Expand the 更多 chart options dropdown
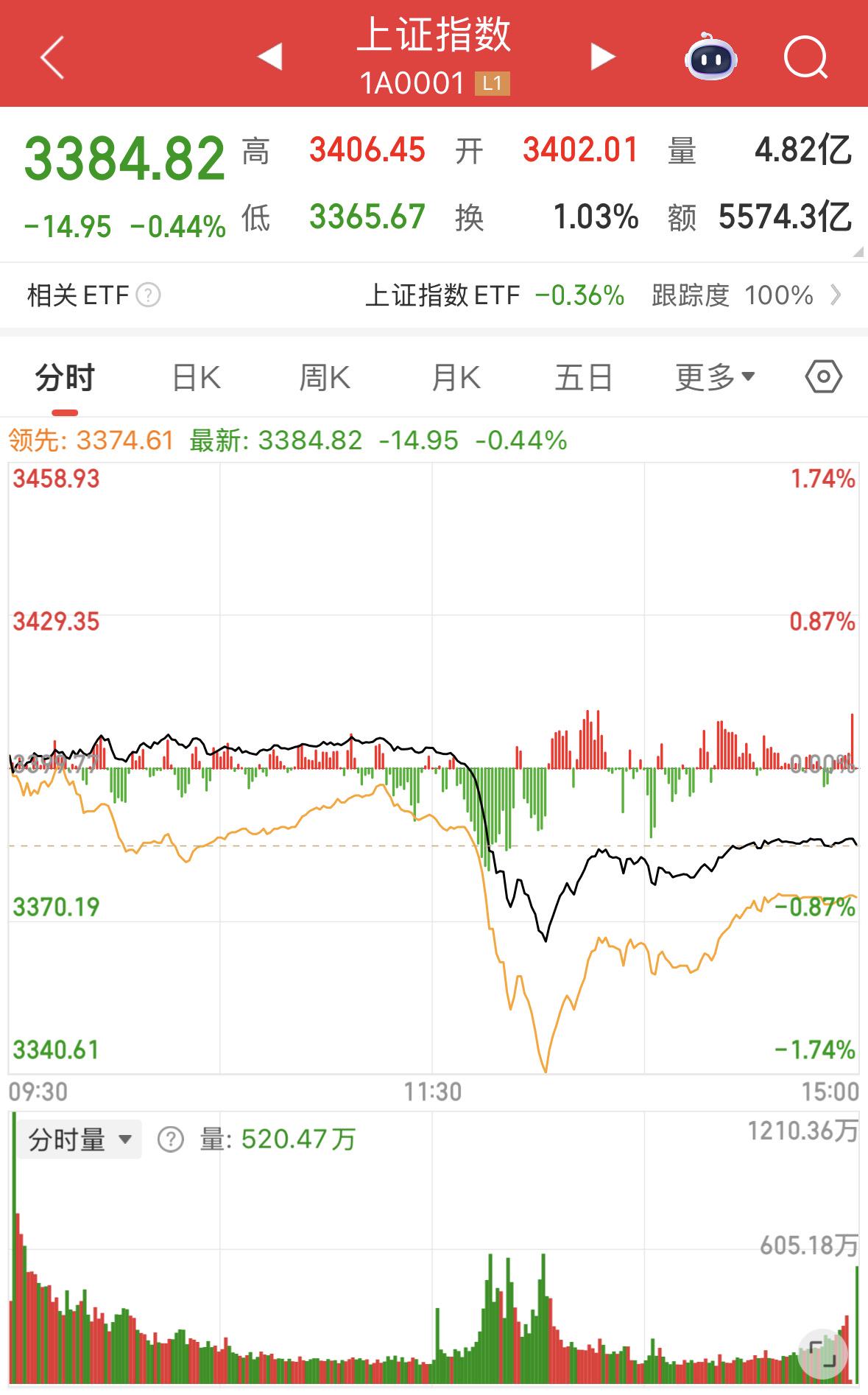The image size is (868, 1395). point(715,378)
